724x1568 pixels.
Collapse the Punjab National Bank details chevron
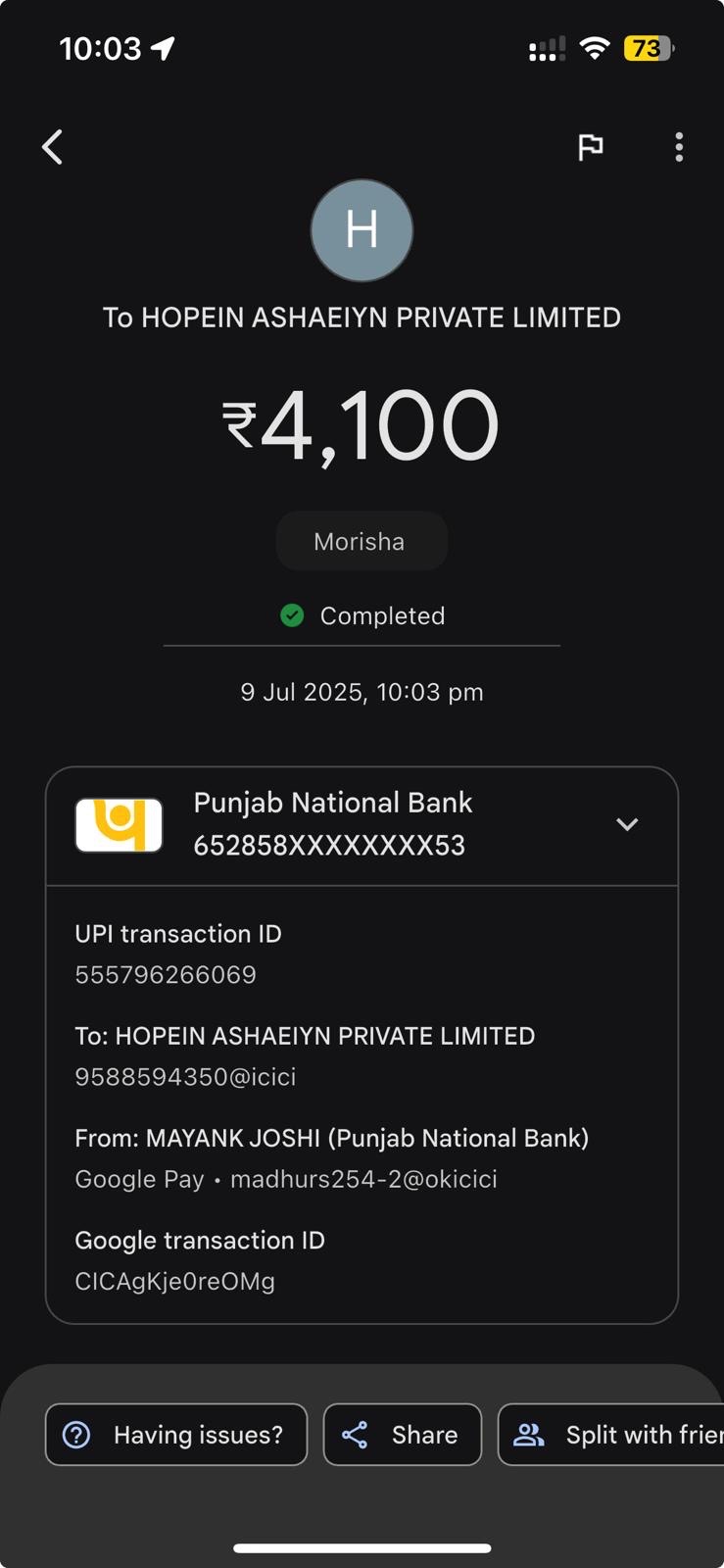627,824
